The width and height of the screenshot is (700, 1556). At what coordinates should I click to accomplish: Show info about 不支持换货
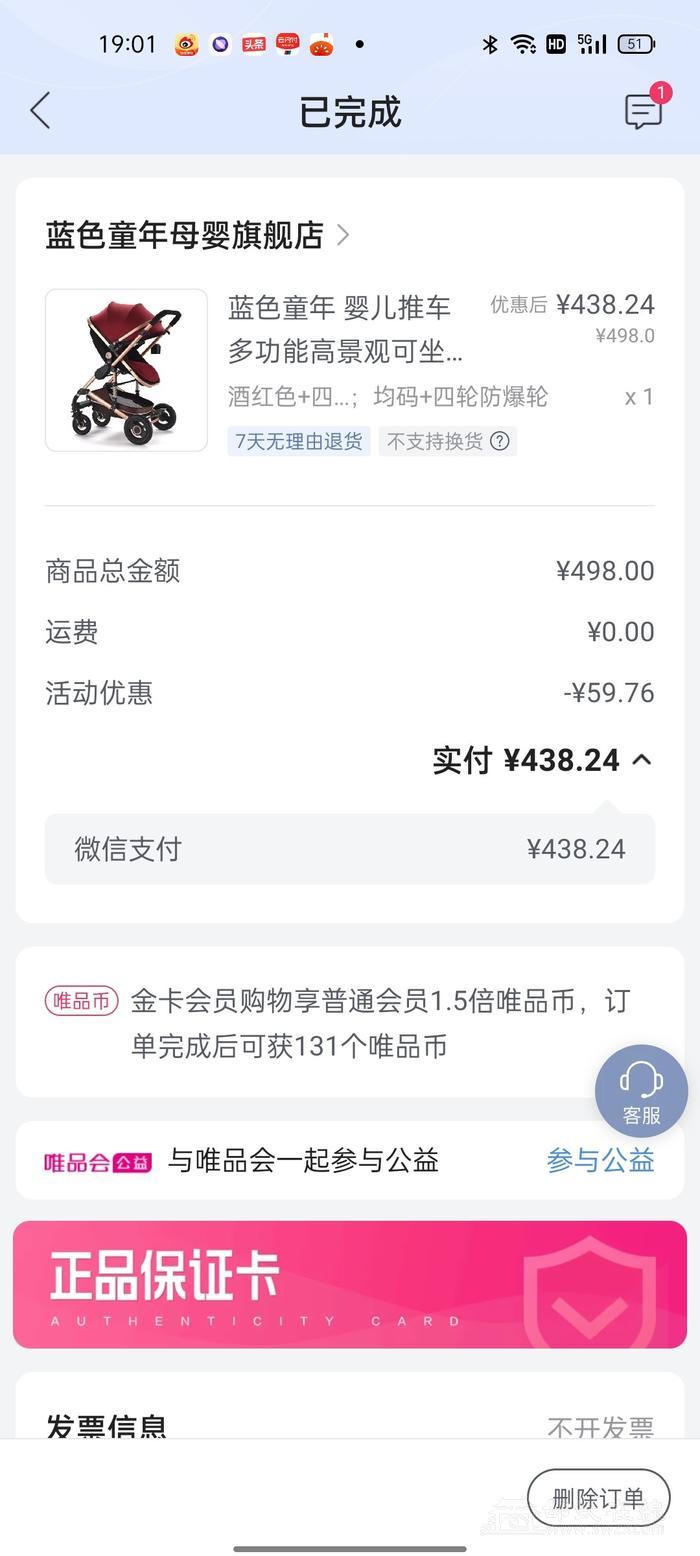(500, 441)
